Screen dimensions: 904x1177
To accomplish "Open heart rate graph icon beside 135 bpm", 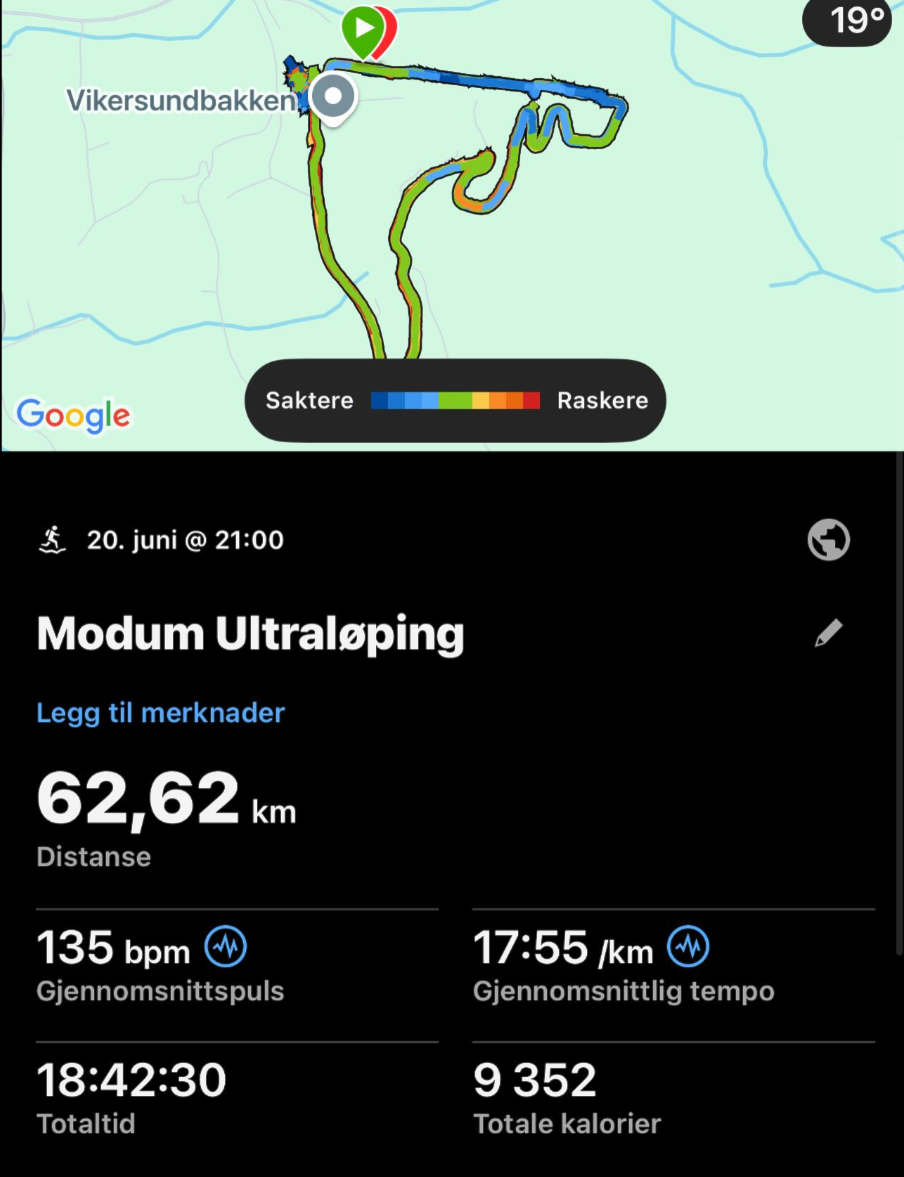I will pyautogui.click(x=226, y=946).
